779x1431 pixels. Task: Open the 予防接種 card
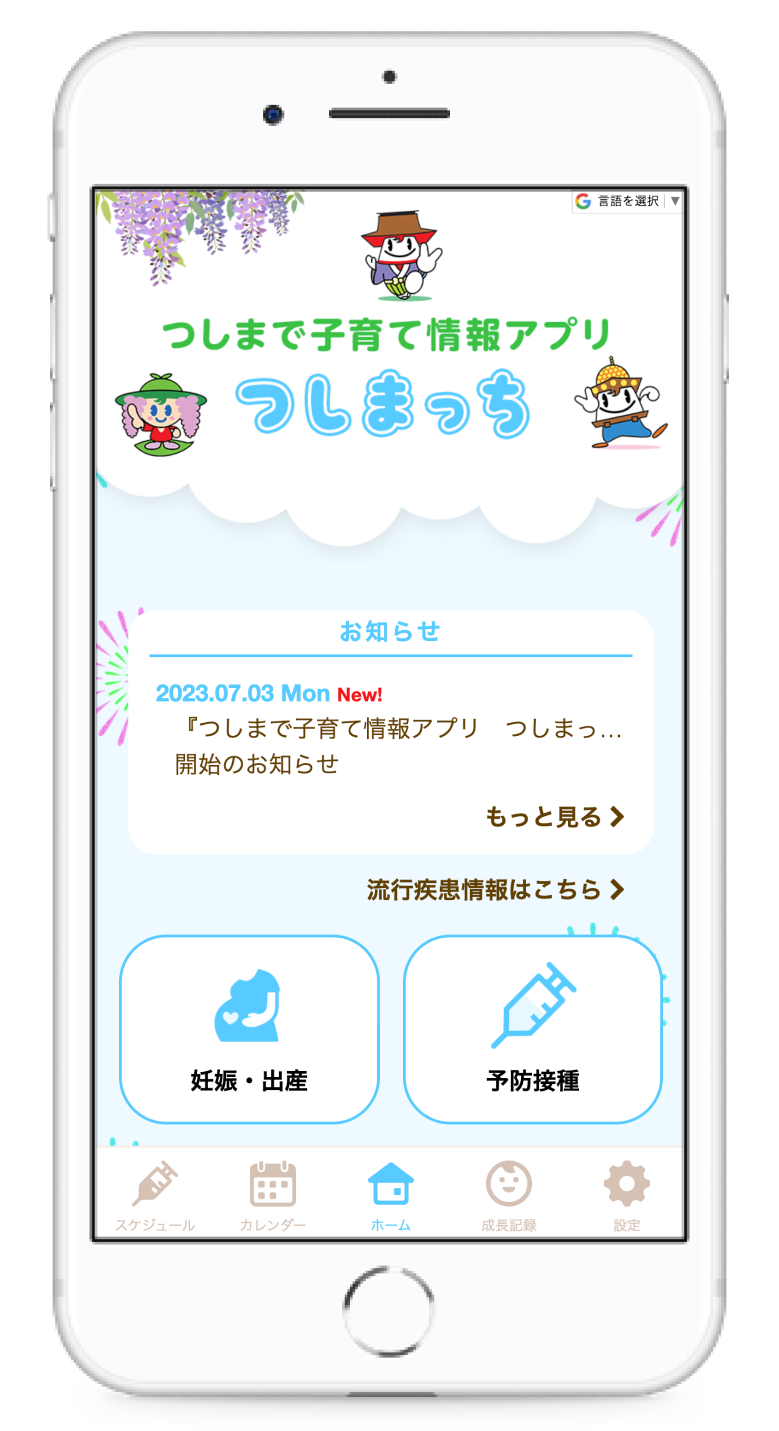click(532, 1029)
